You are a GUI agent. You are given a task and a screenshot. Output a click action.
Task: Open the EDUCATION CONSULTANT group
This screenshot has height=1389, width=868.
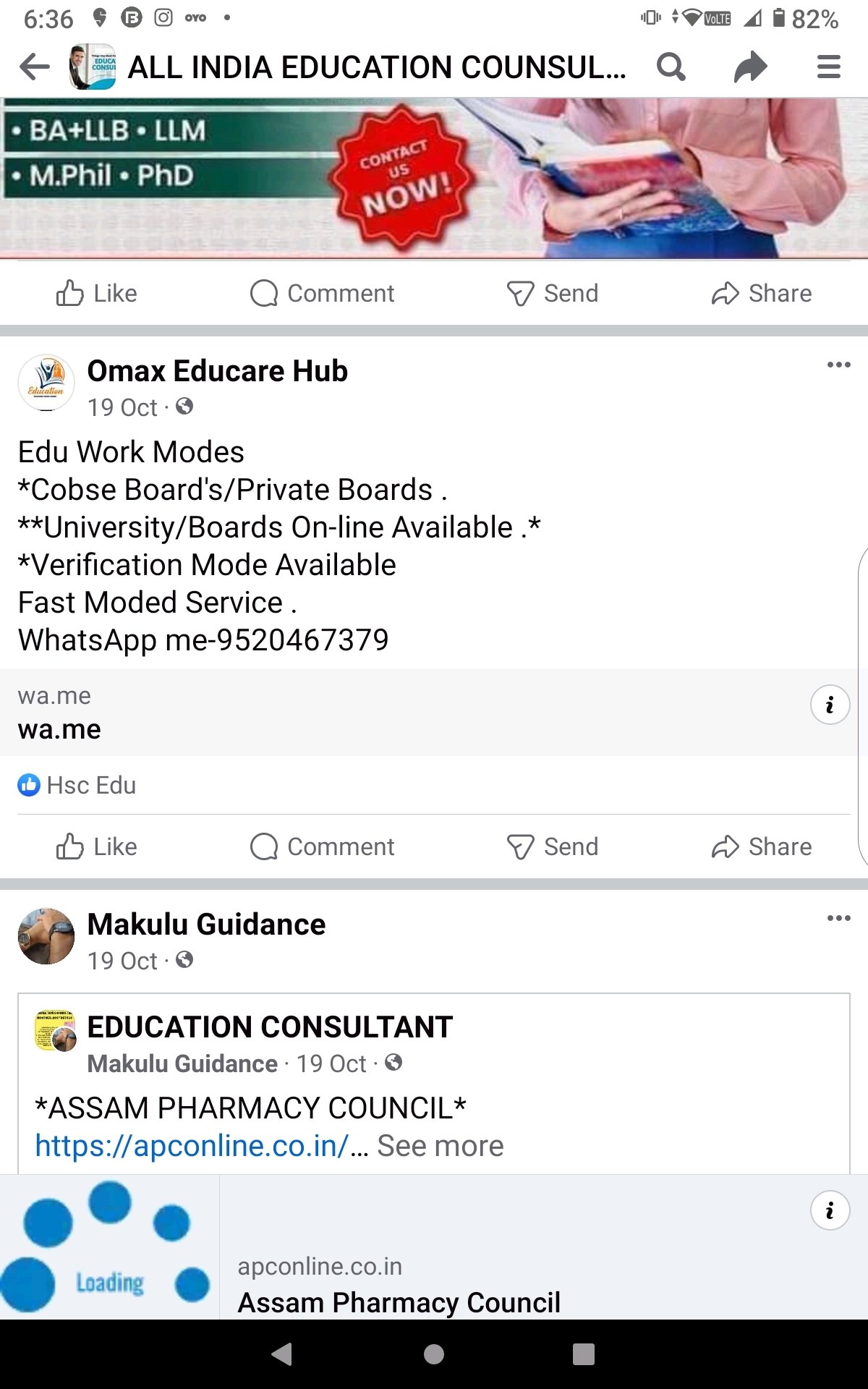click(x=270, y=1027)
